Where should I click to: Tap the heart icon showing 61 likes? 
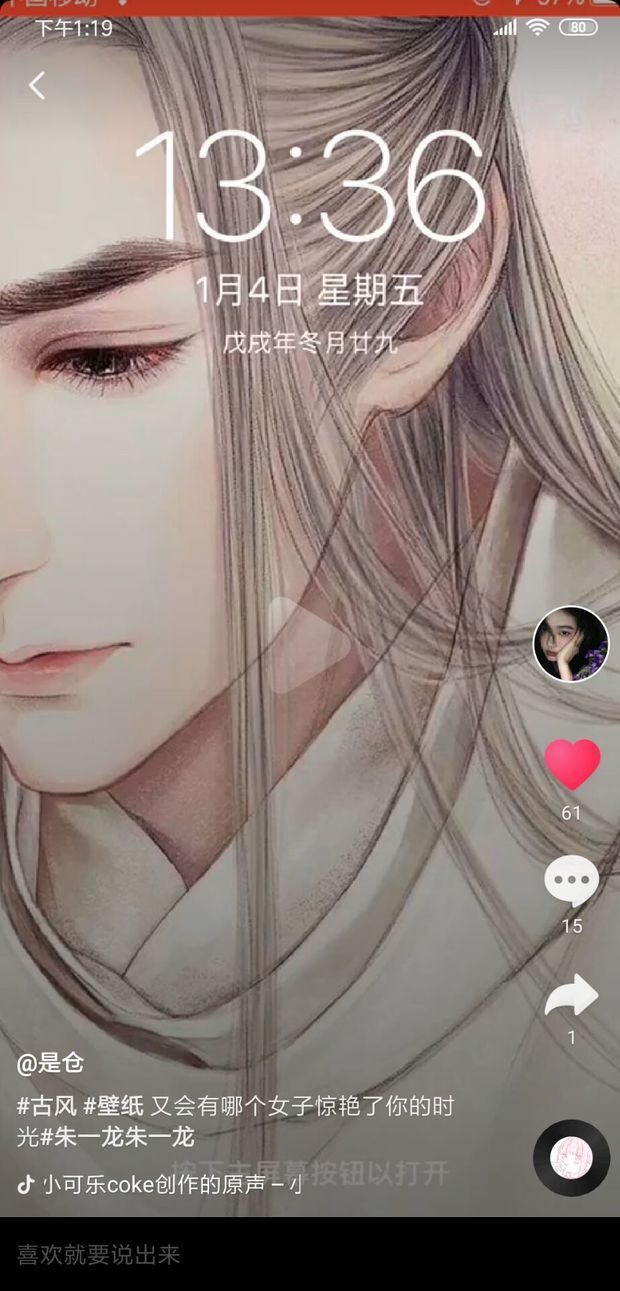click(x=572, y=765)
